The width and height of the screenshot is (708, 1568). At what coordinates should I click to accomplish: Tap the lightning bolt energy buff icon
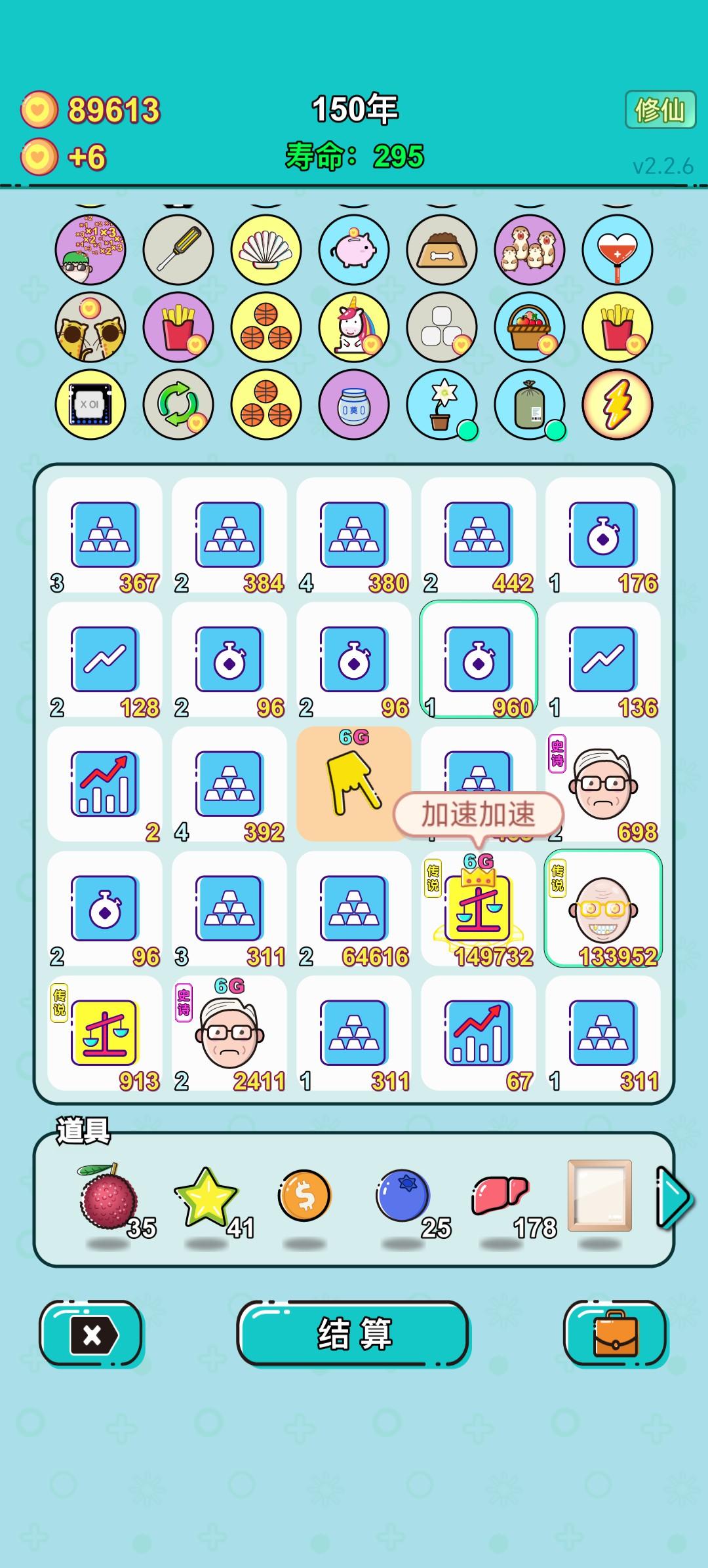tap(616, 406)
